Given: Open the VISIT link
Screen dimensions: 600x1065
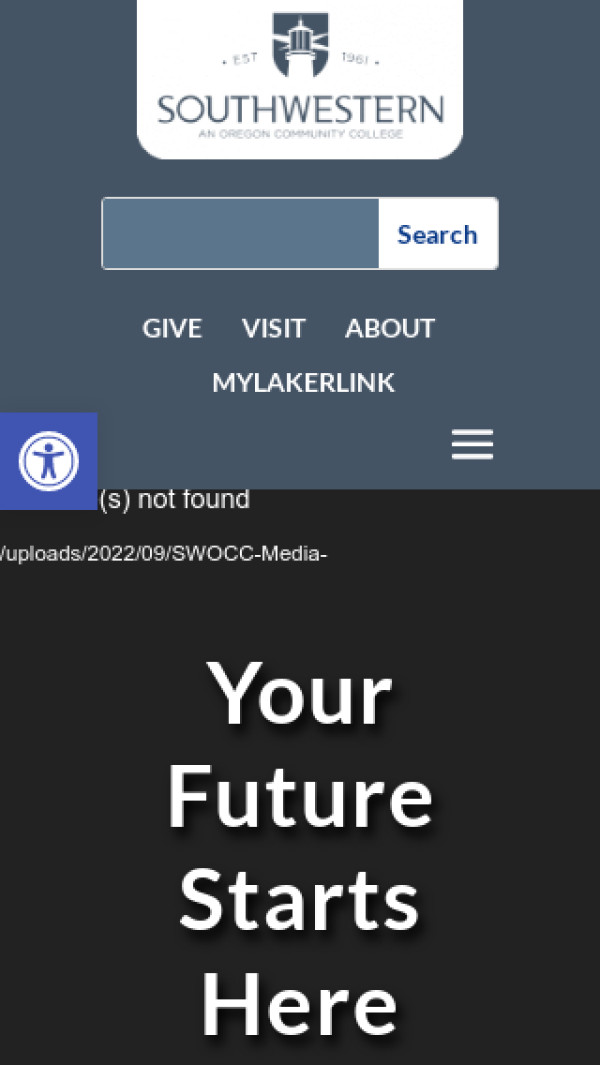Looking at the screenshot, I should 273,328.
